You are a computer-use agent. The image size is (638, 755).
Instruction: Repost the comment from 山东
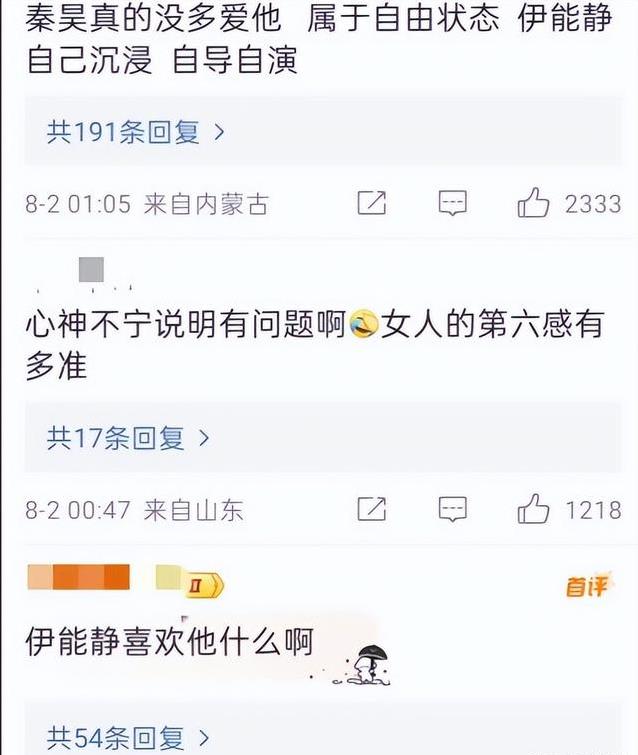point(371,509)
